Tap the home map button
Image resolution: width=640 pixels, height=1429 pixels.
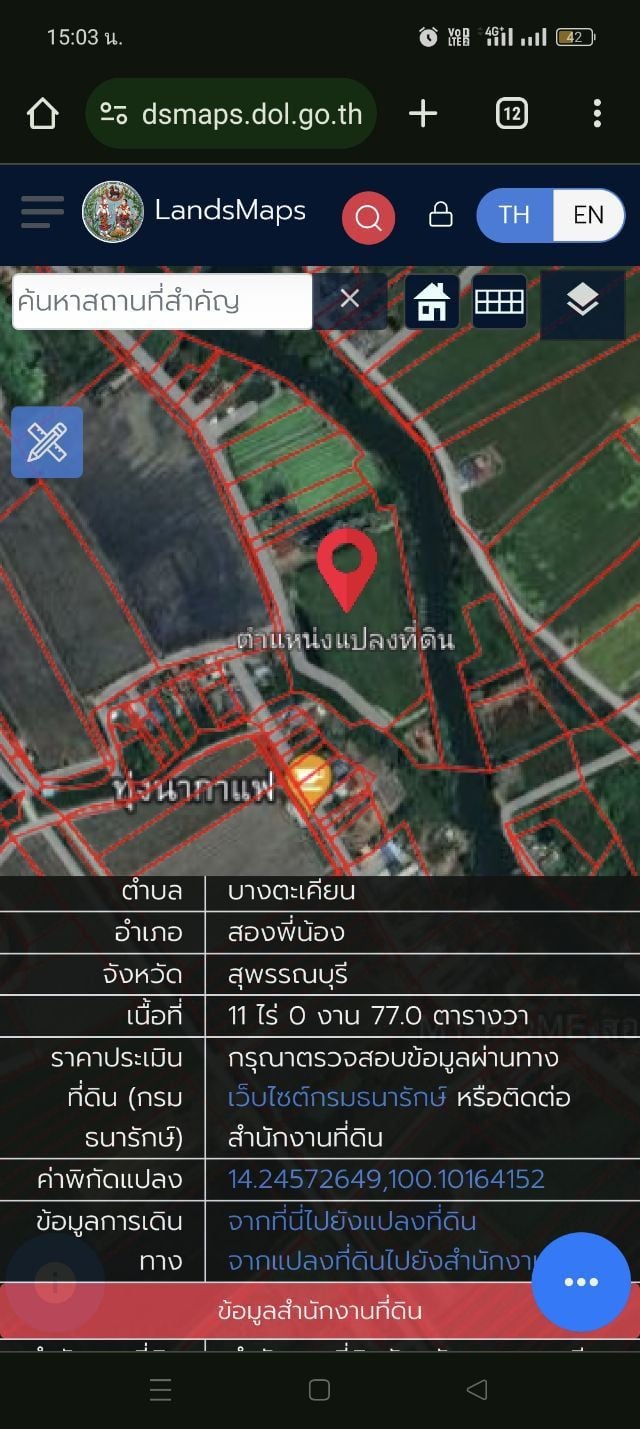pos(432,301)
